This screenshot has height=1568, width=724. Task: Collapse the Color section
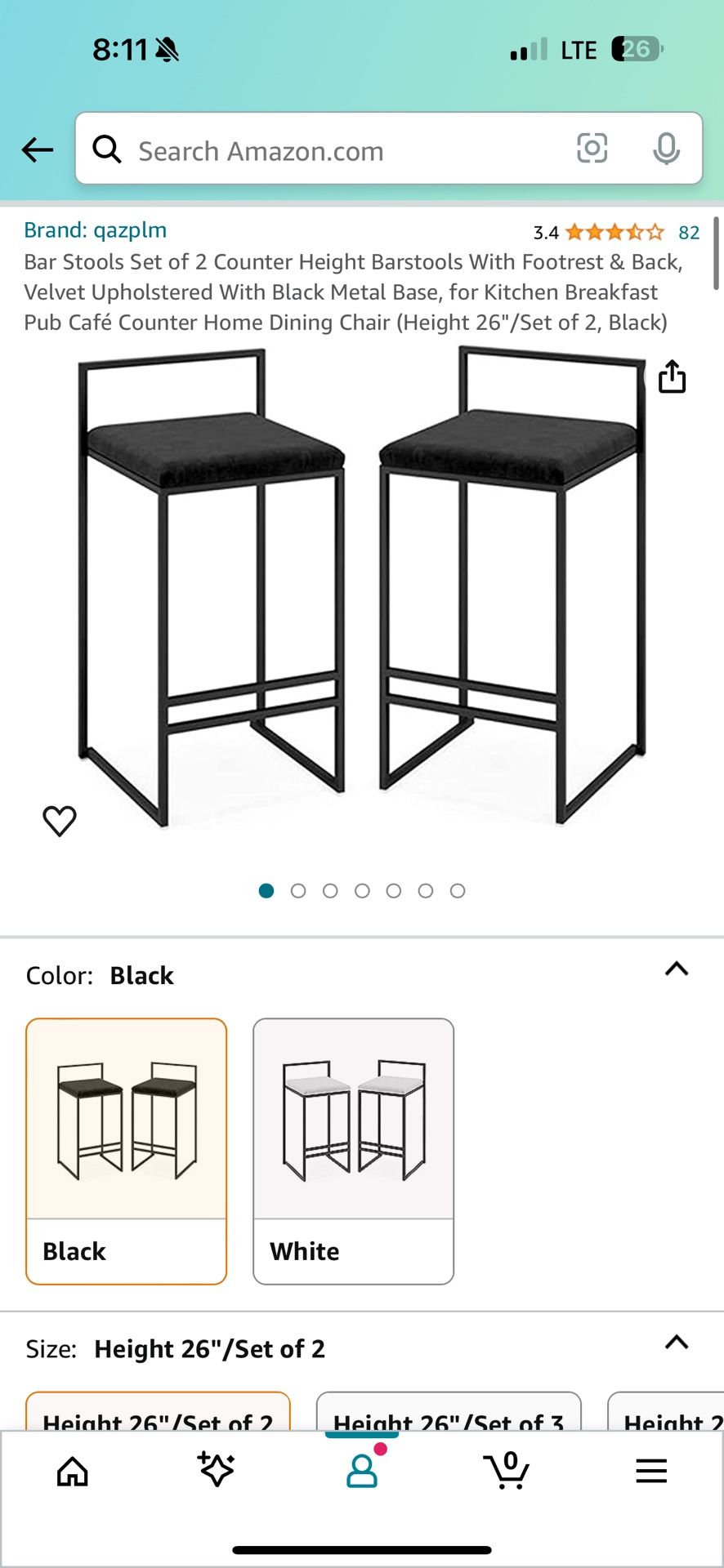pyautogui.click(x=676, y=970)
